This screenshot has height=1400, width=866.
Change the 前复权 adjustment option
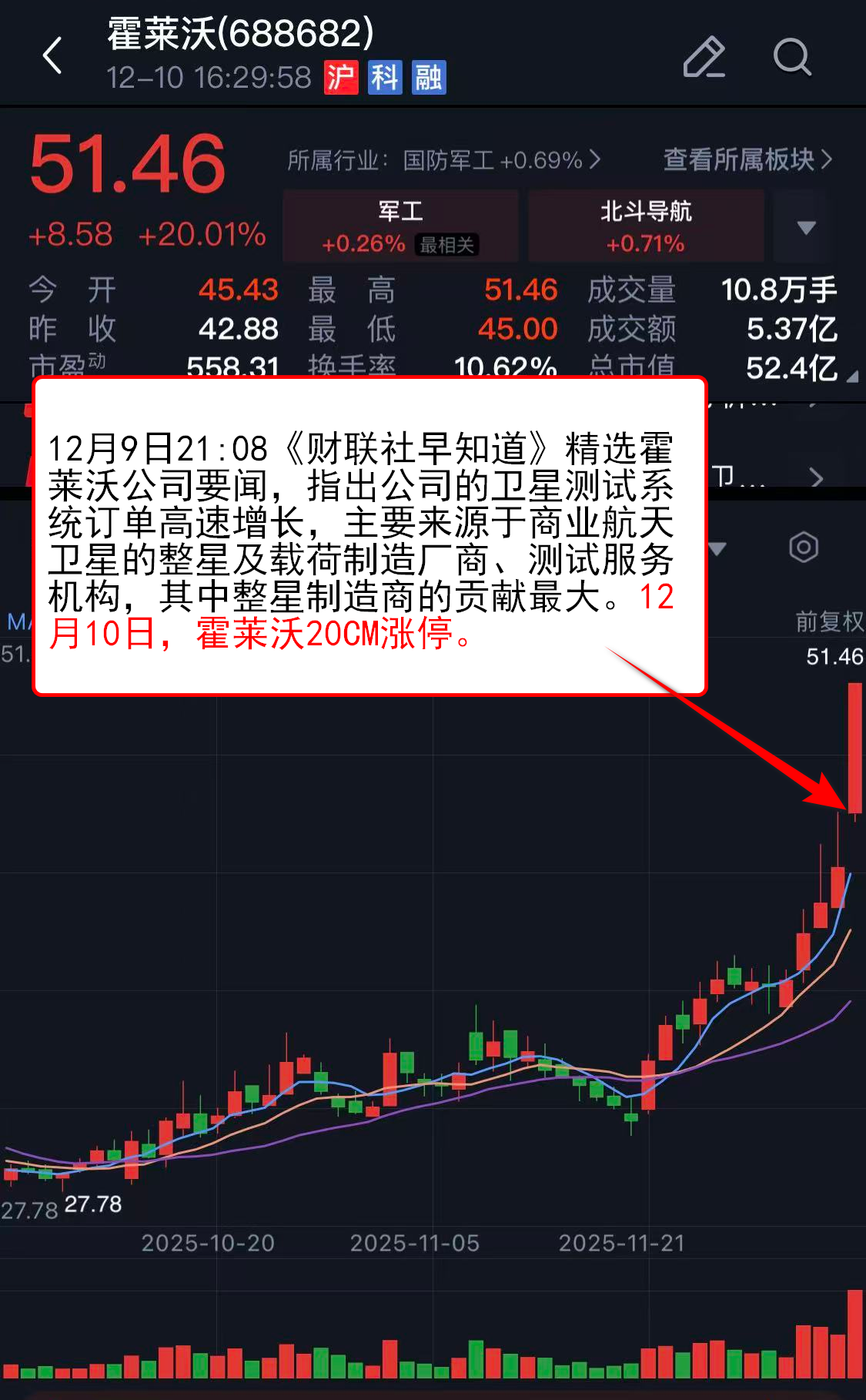[x=829, y=621]
